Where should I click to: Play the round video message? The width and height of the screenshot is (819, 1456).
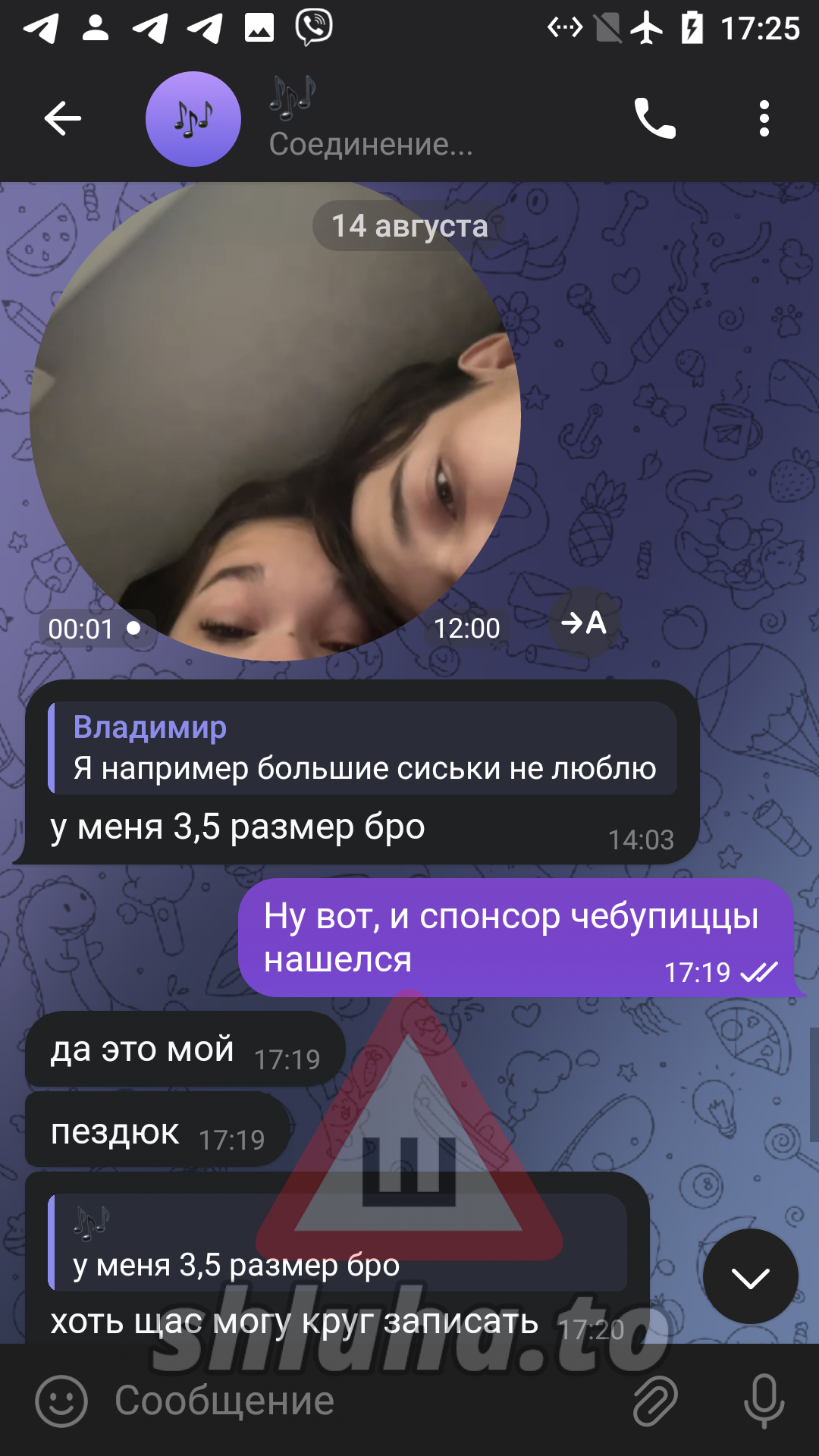[x=275, y=421]
